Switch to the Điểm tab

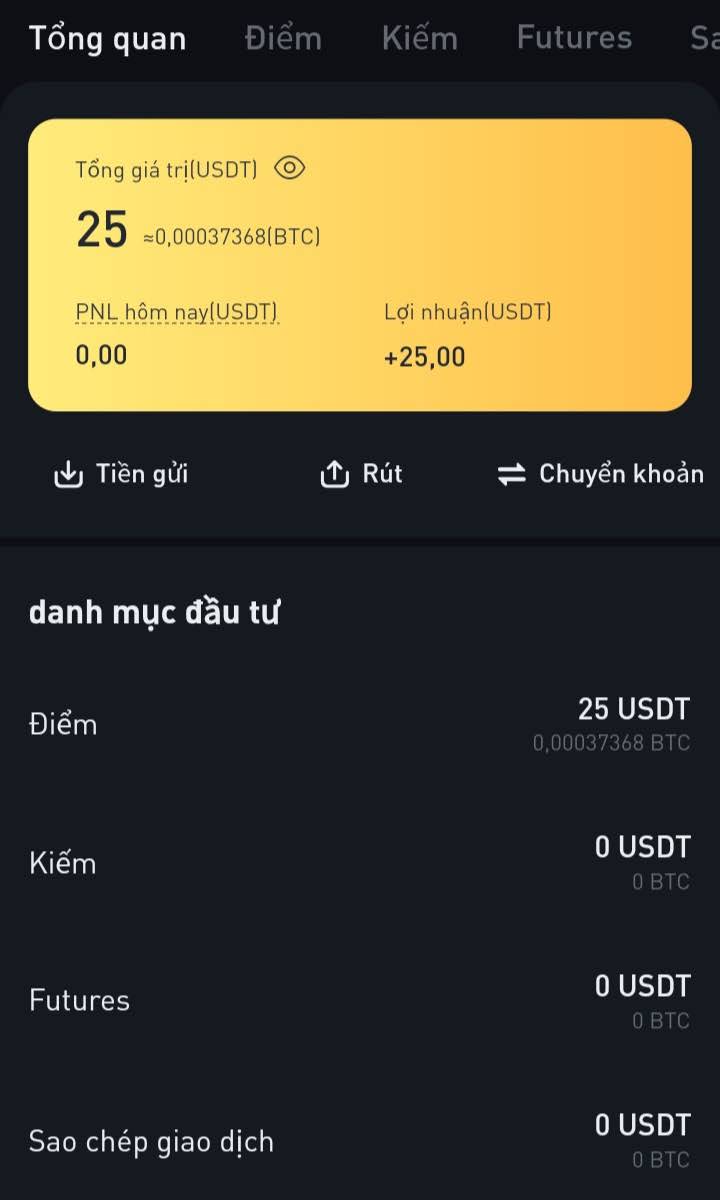pos(283,38)
